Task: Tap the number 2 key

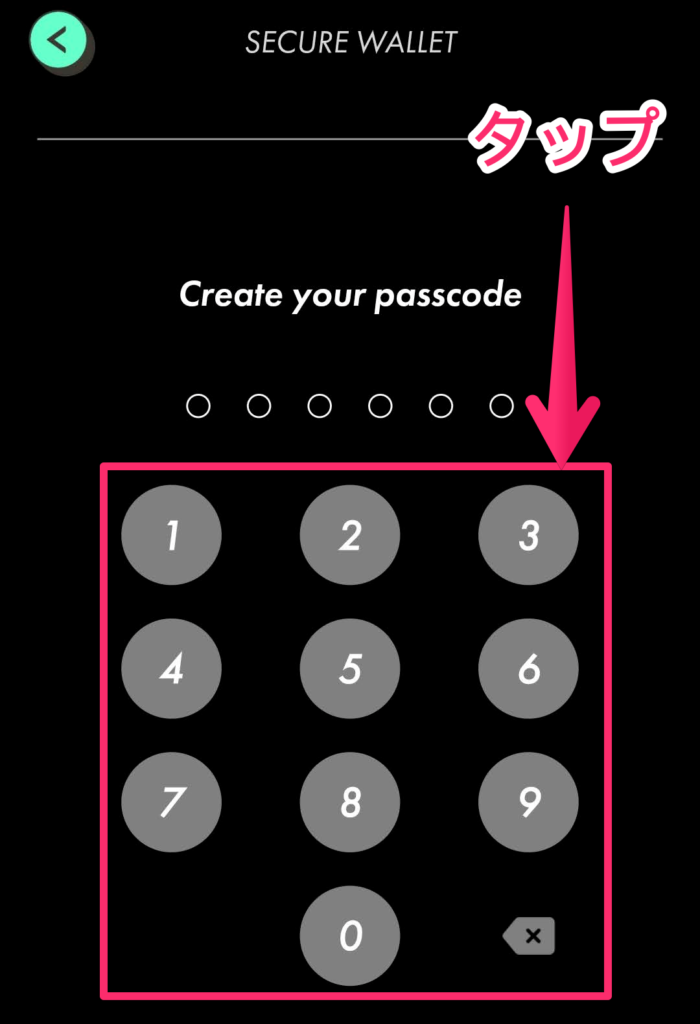Action: [x=350, y=535]
